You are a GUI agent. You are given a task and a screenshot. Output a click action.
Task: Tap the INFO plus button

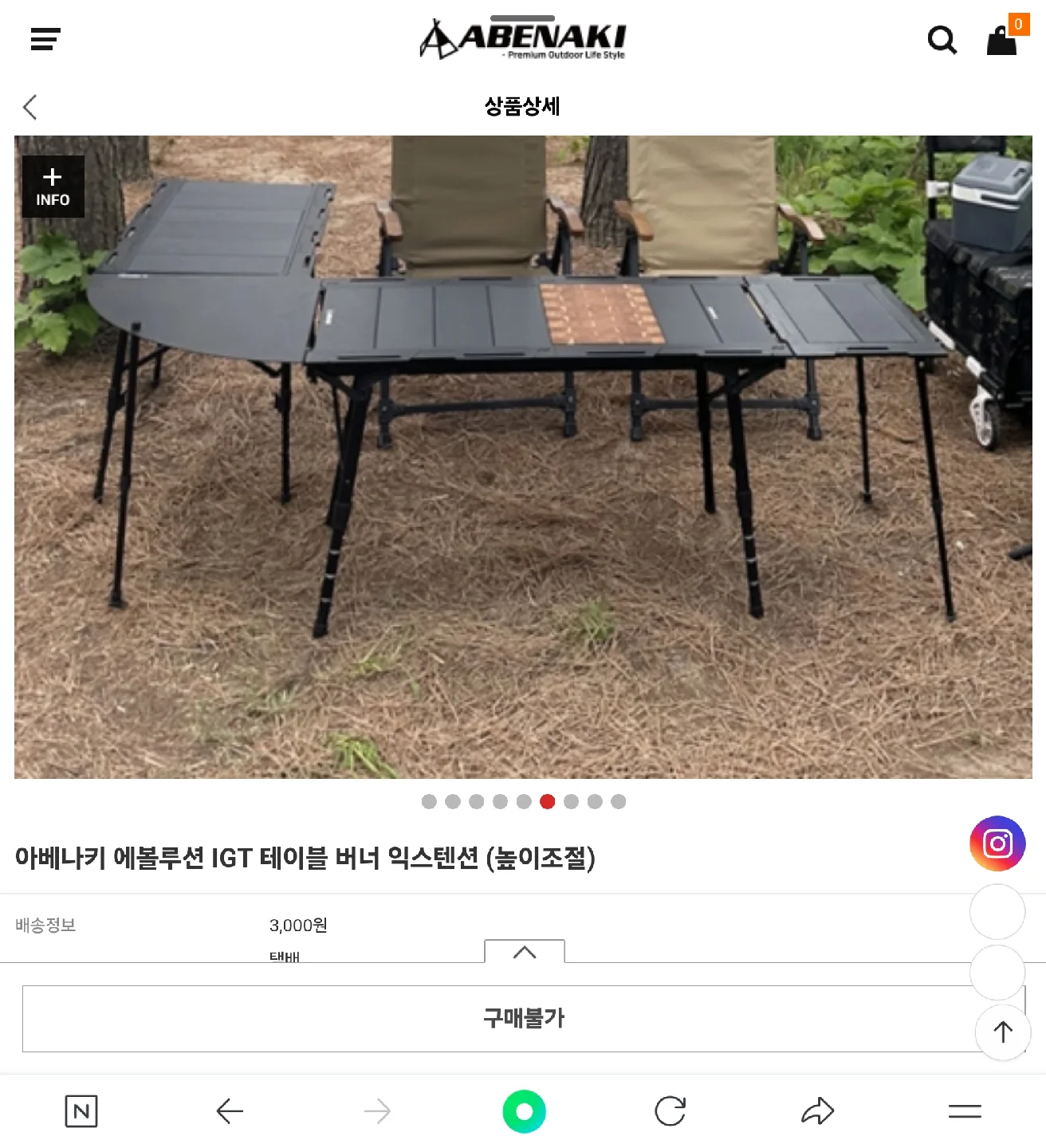point(53,187)
